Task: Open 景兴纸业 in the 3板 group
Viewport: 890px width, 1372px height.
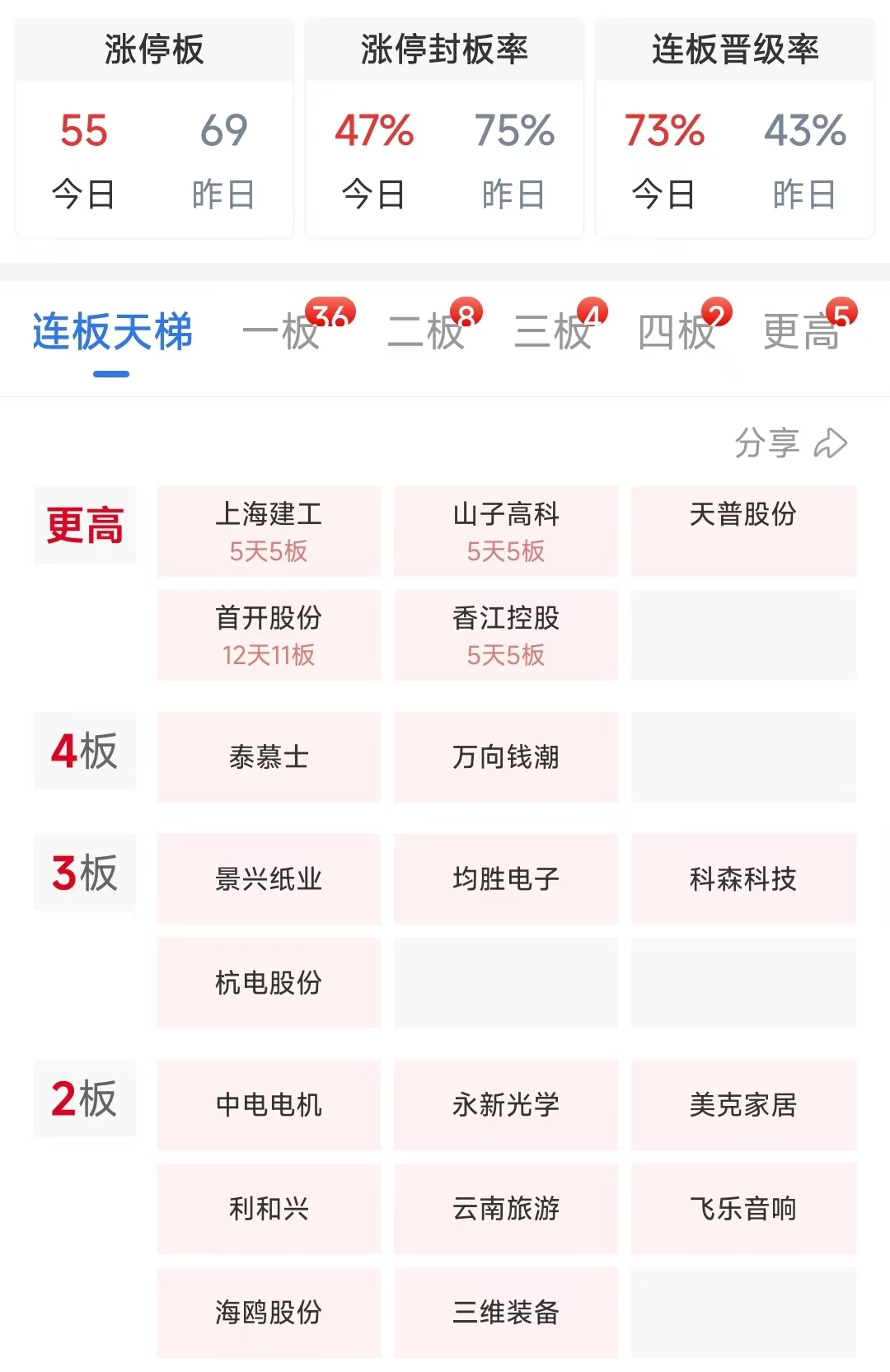Action: point(269,878)
